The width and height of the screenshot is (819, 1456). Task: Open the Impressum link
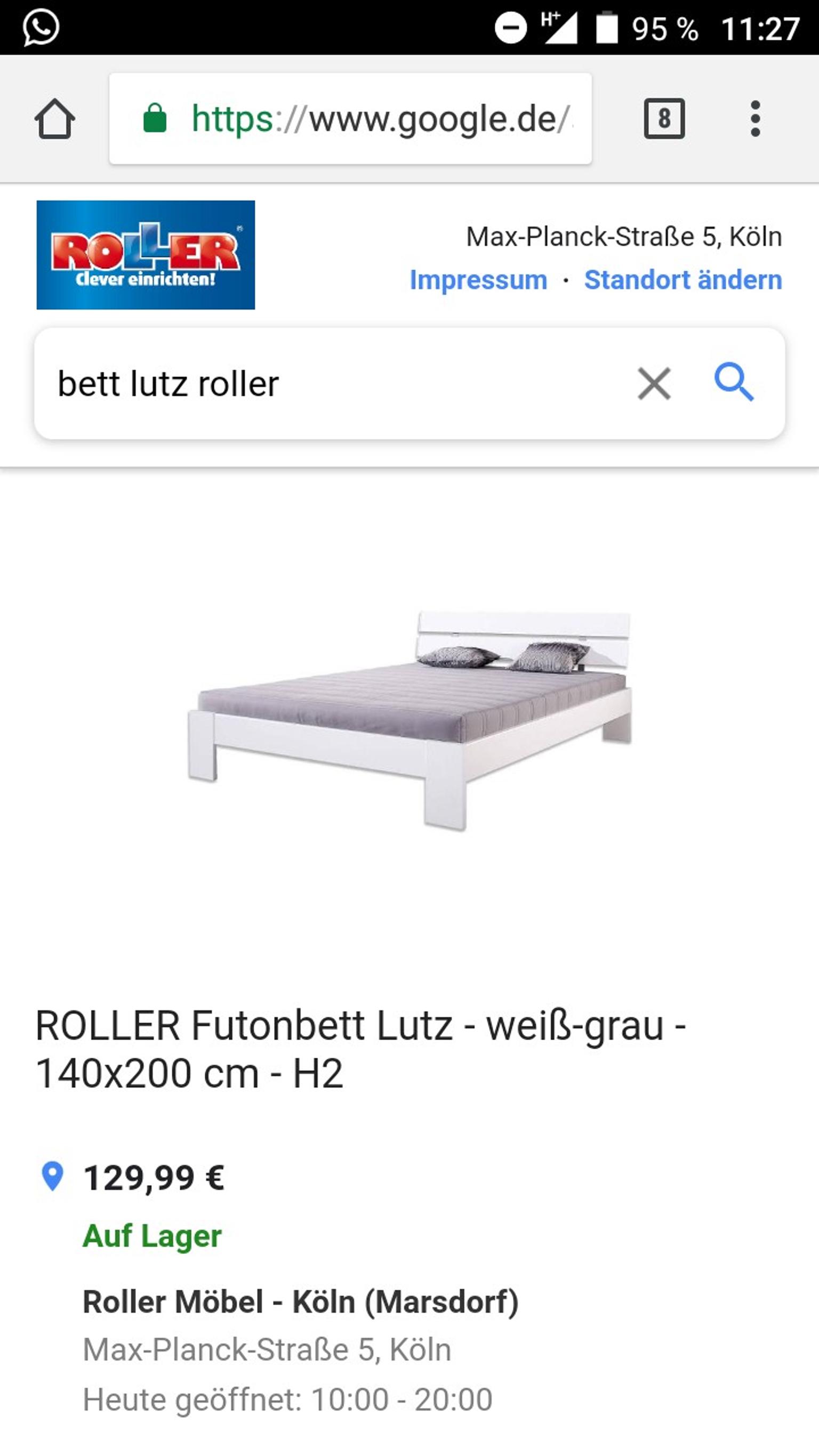pyautogui.click(x=478, y=280)
